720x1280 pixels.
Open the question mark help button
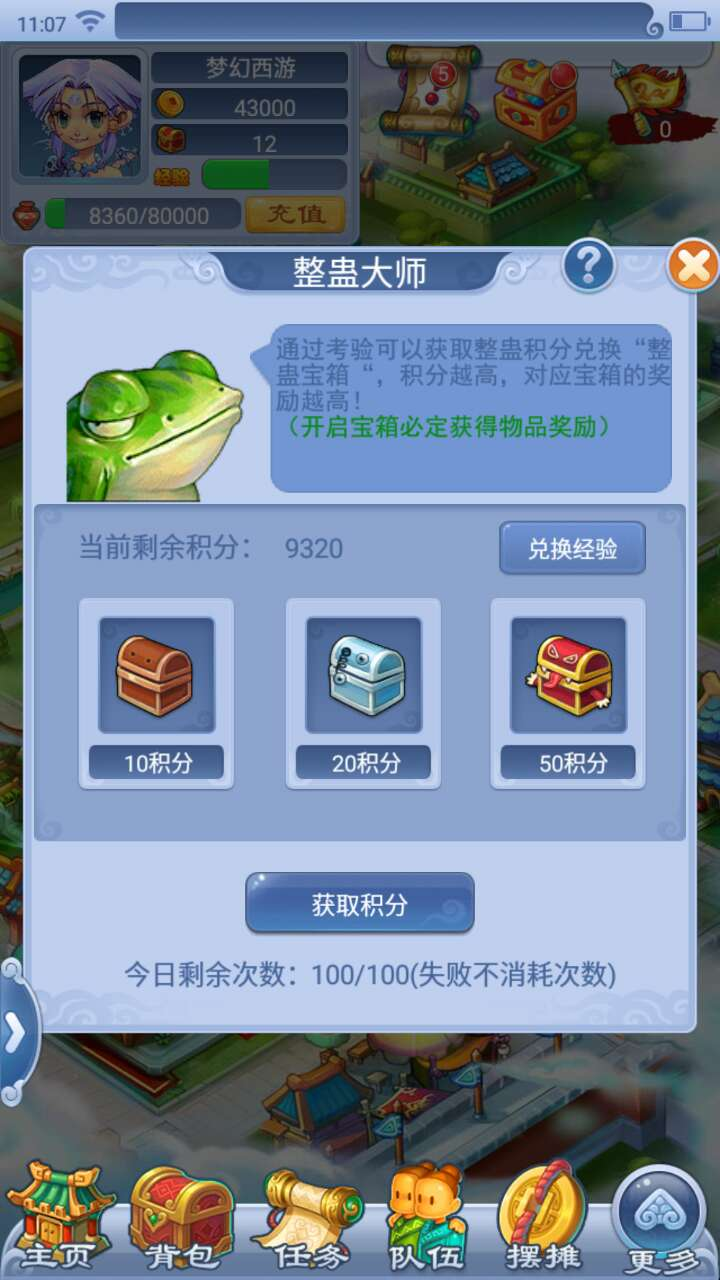(x=589, y=265)
